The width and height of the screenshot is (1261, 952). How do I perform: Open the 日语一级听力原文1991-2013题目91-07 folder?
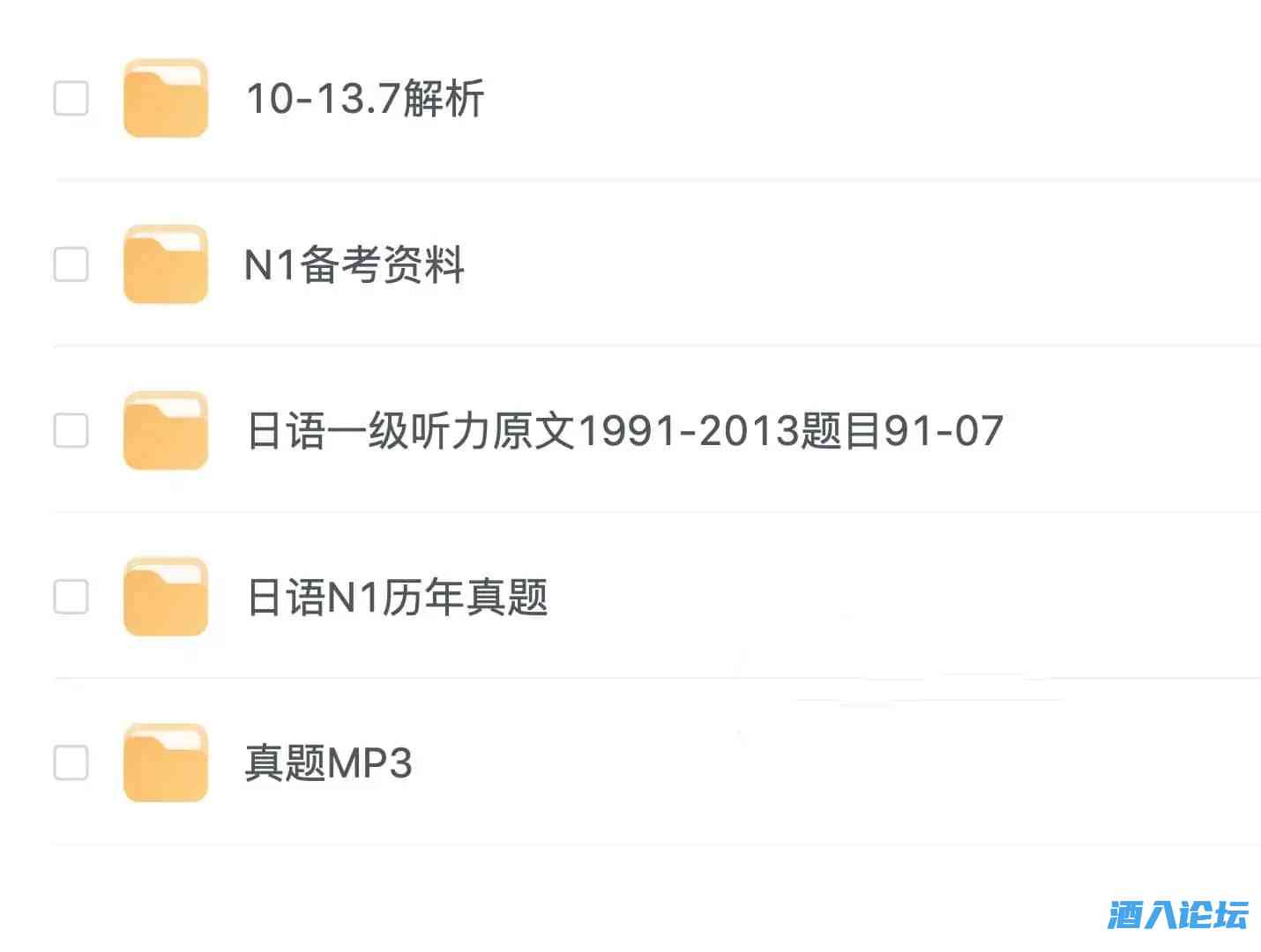coord(623,431)
